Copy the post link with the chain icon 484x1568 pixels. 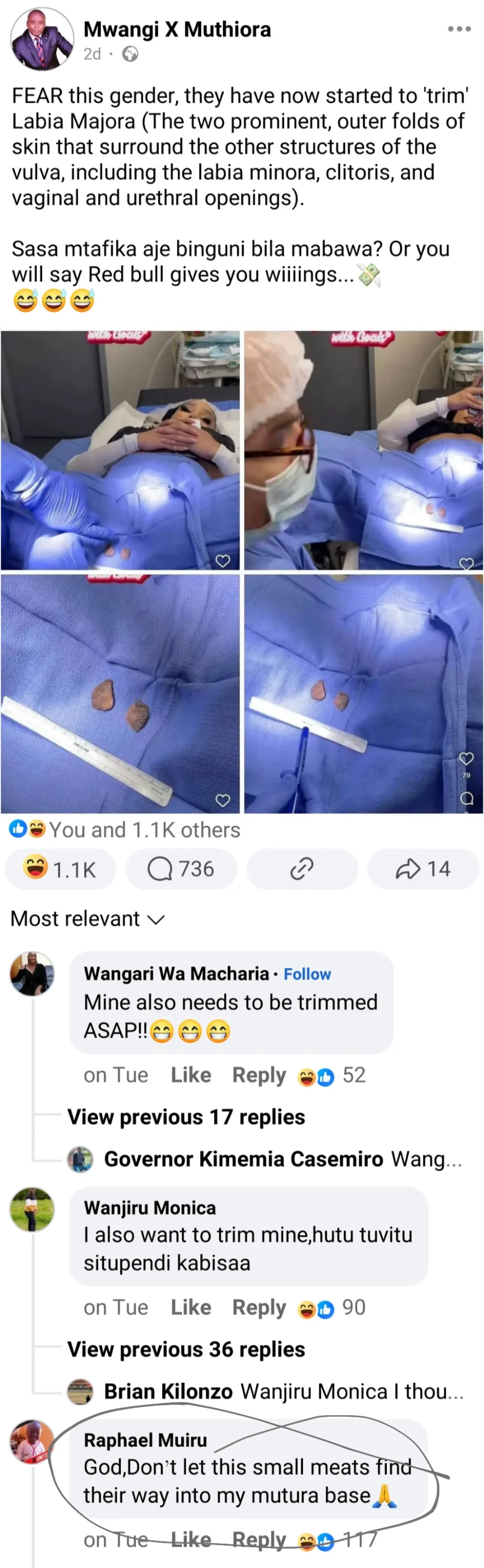pos(301,869)
